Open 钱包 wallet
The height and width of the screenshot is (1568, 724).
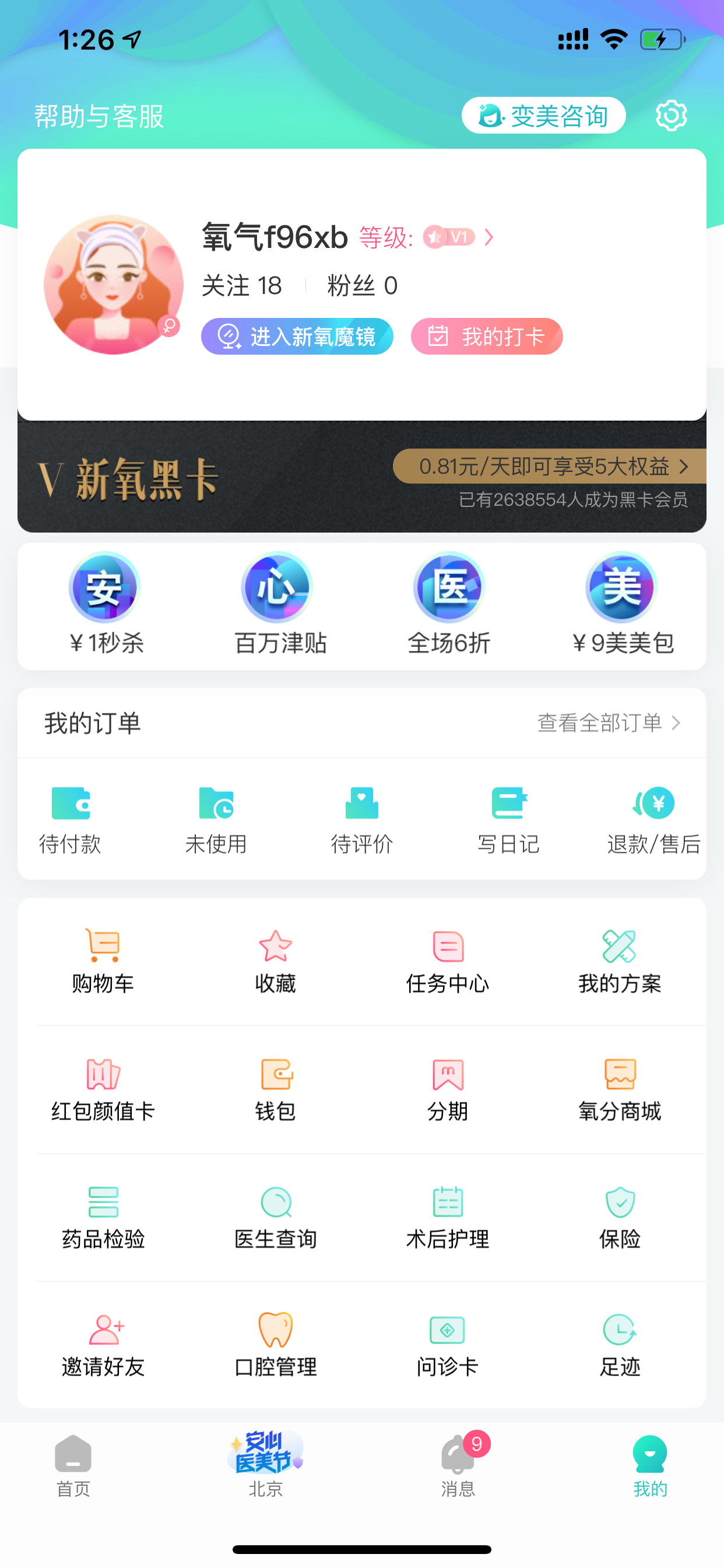pos(275,1090)
